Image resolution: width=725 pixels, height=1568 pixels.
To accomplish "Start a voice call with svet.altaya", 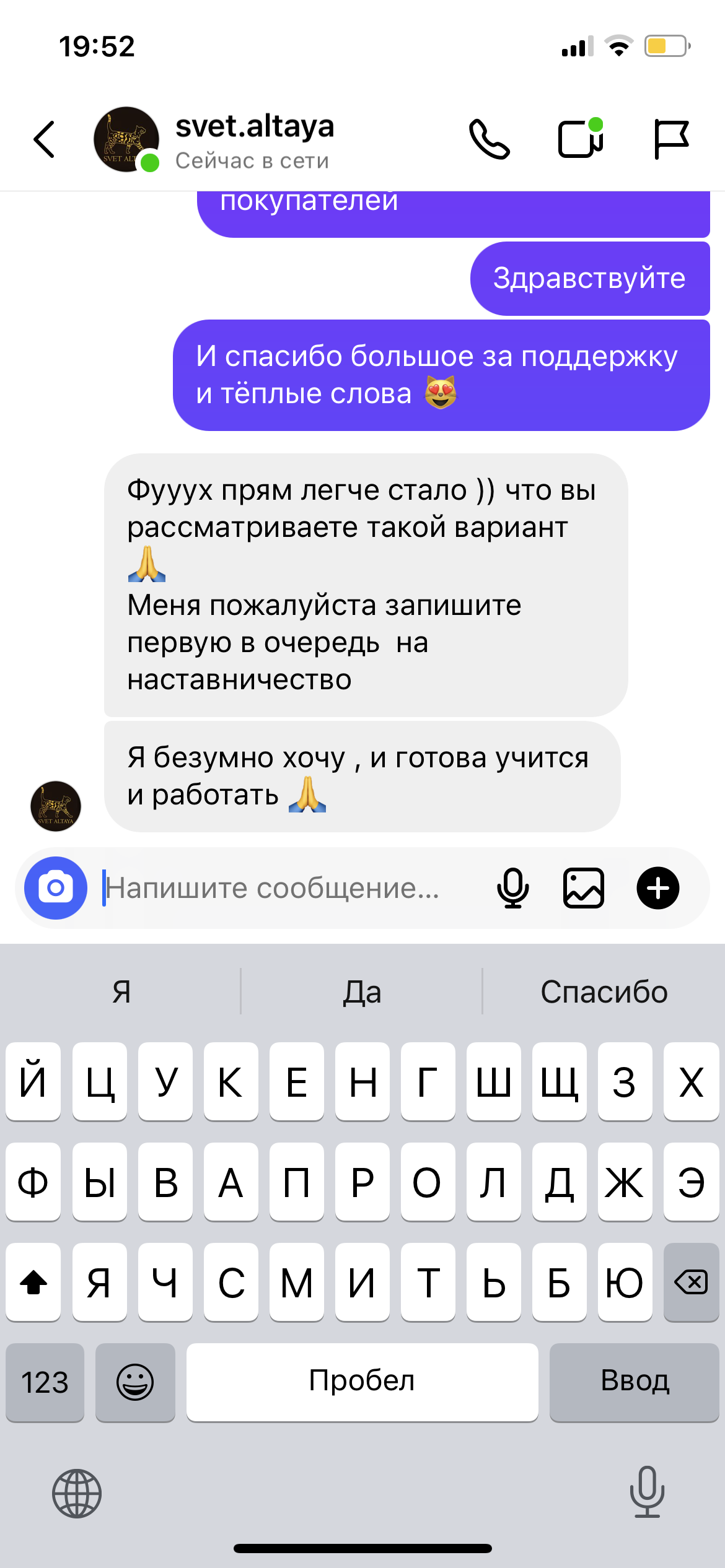I will 489,139.
